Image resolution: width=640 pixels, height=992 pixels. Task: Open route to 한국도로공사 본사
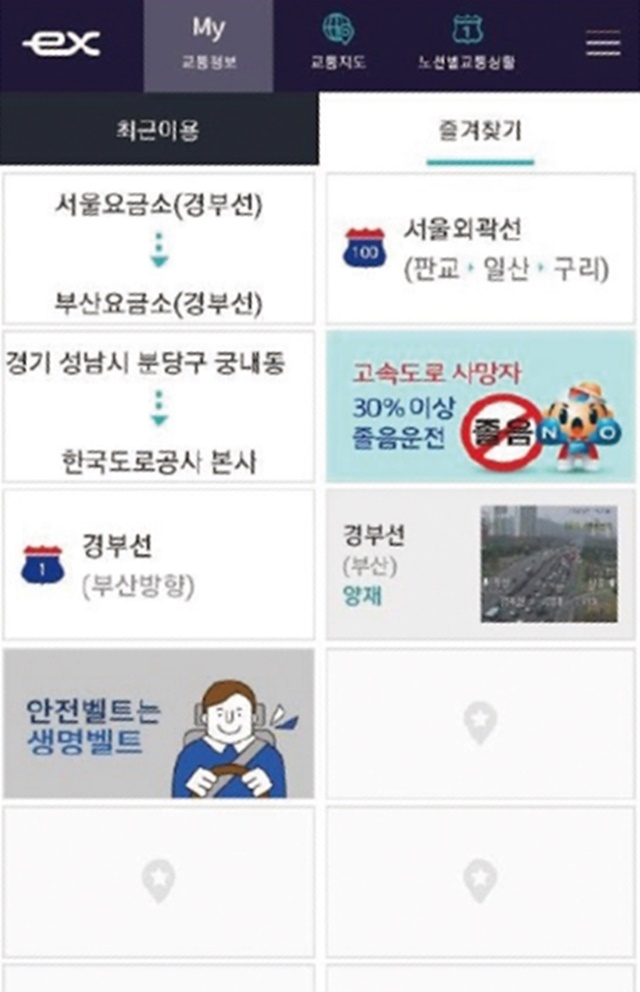coord(159,406)
